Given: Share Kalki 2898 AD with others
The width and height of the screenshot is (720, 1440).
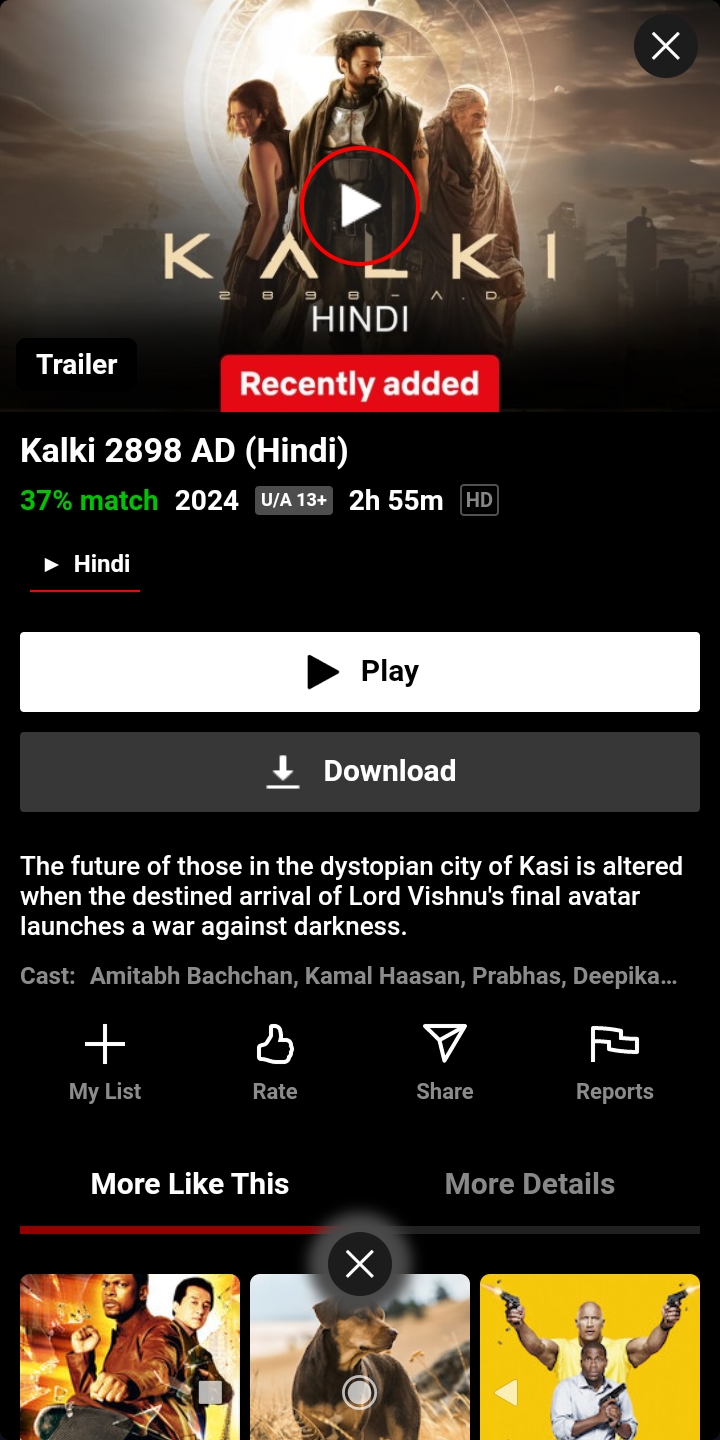Looking at the screenshot, I should tap(445, 1063).
